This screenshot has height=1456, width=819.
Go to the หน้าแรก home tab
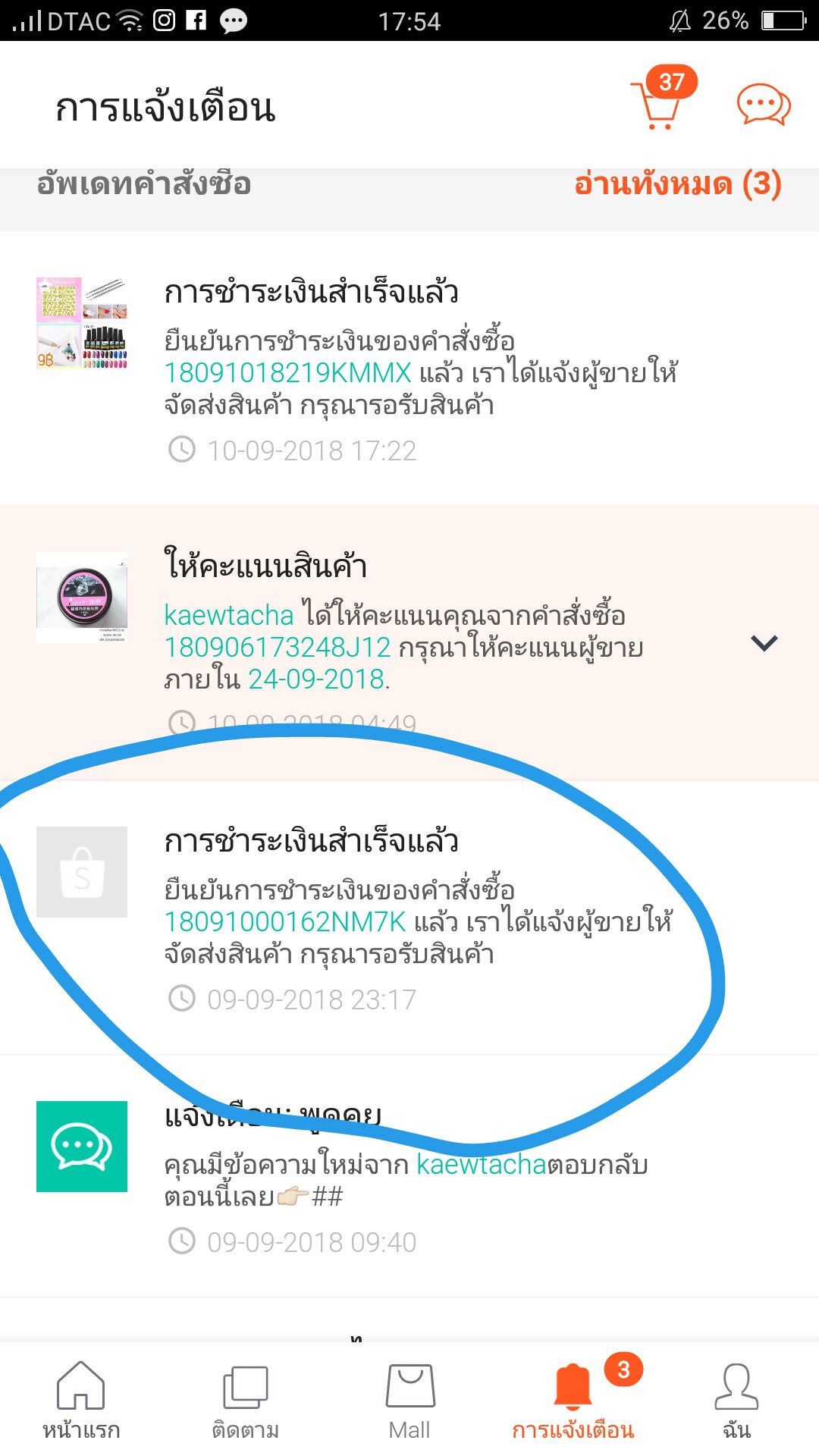[x=81, y=1400]
